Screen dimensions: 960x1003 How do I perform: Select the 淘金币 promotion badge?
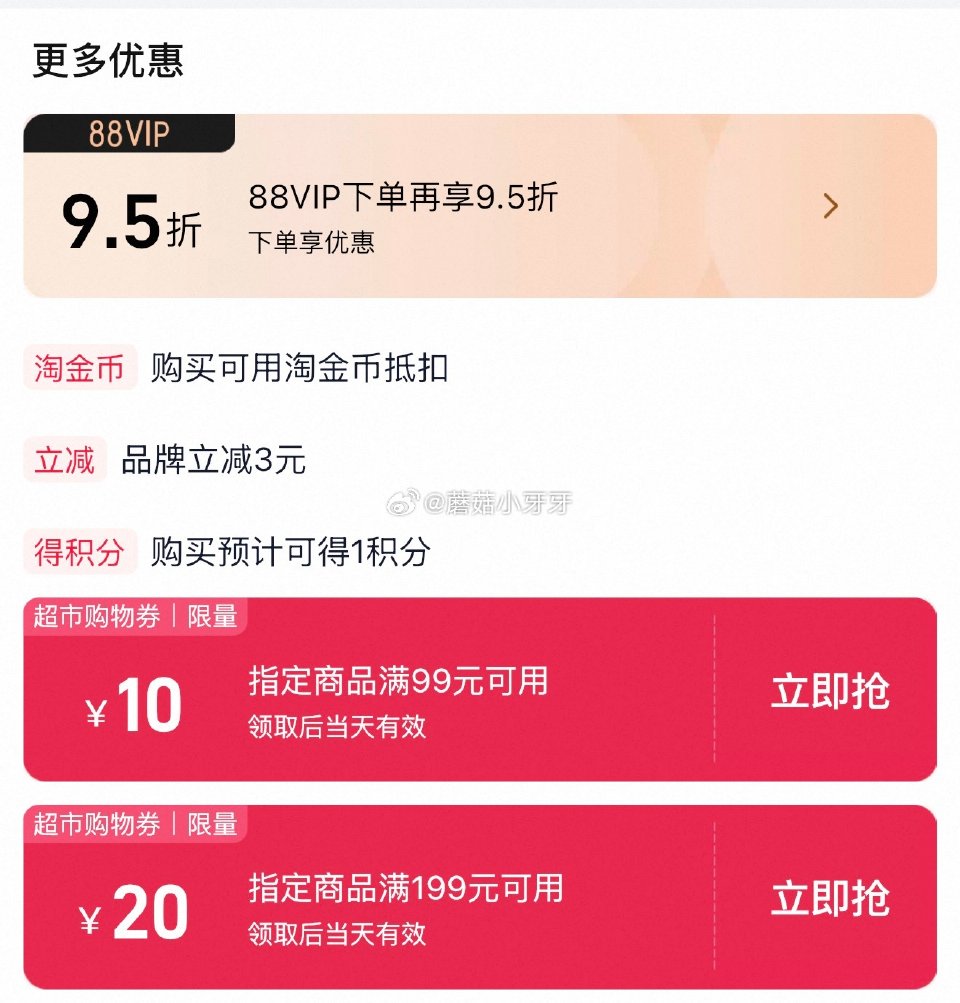point(78,368)
